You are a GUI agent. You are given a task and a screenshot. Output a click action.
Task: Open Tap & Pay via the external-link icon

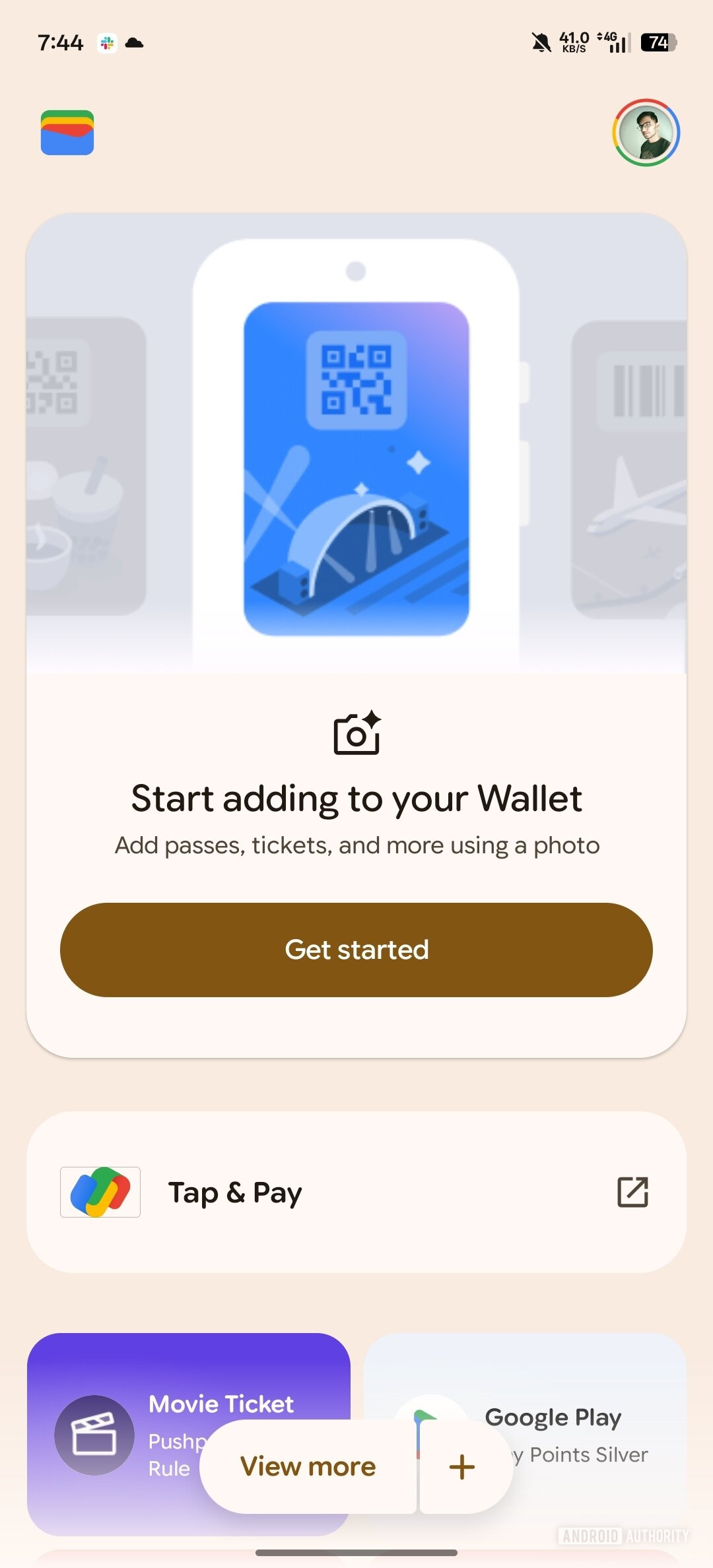tap(632, 1192)
